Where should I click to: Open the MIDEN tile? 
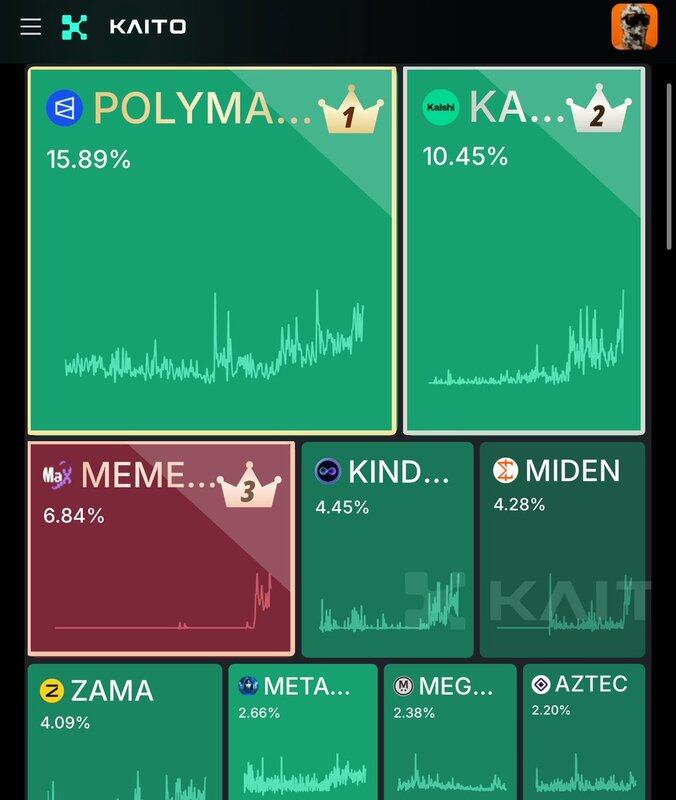(562, 550)
